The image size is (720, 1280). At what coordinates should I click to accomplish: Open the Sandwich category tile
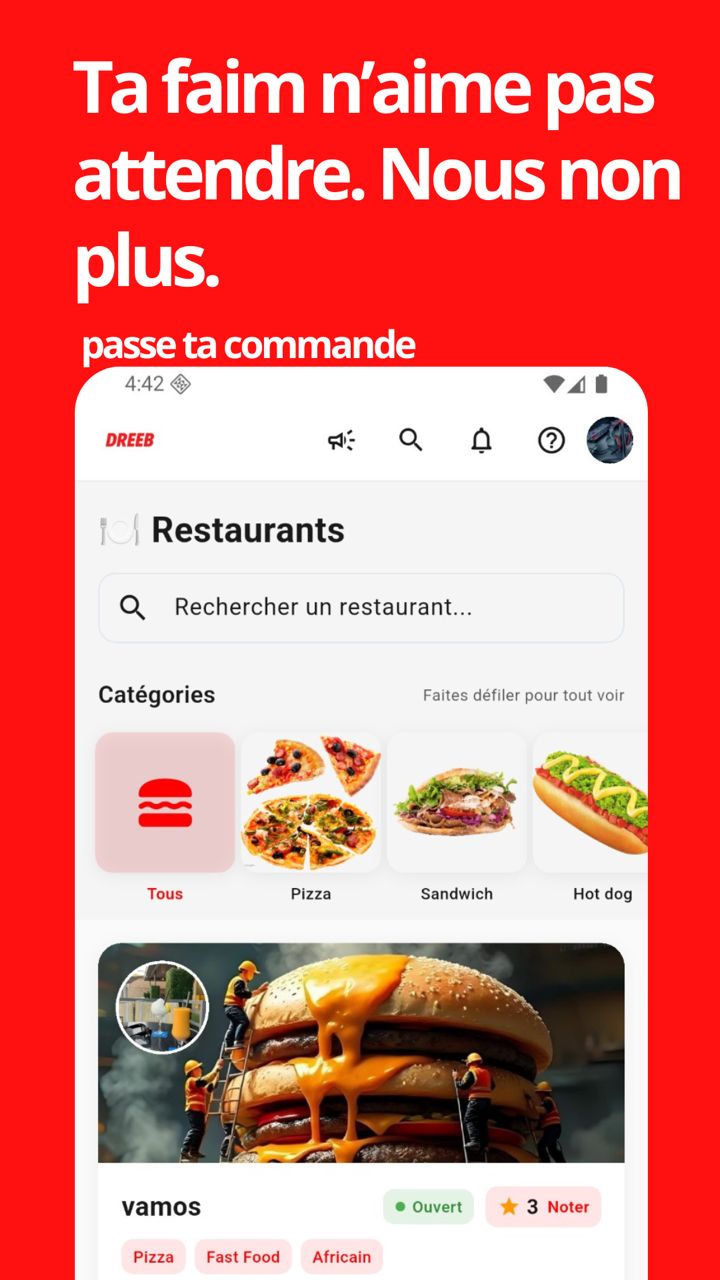[x=456, y=801]
